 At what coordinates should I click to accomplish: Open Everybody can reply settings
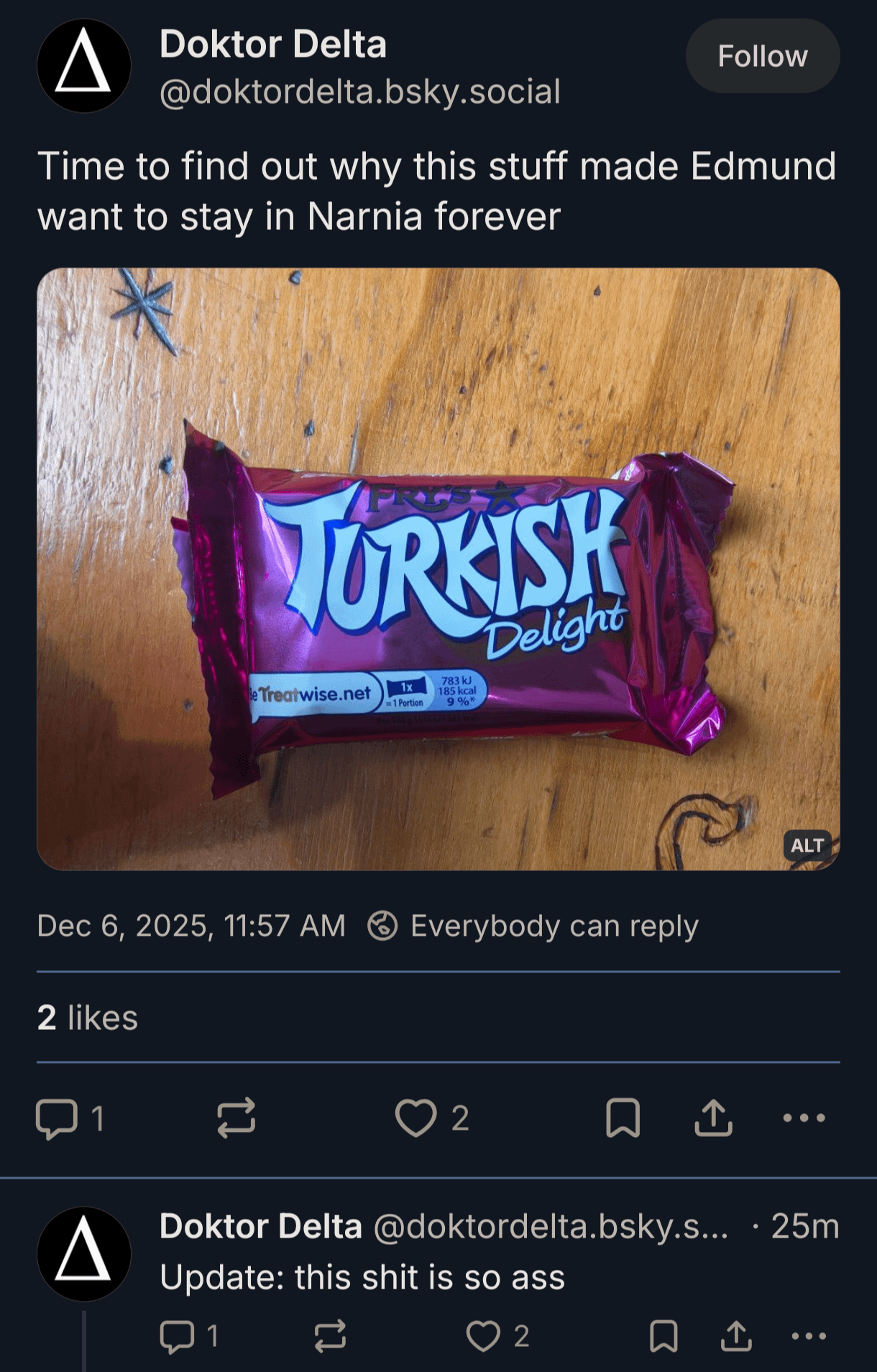533,926
